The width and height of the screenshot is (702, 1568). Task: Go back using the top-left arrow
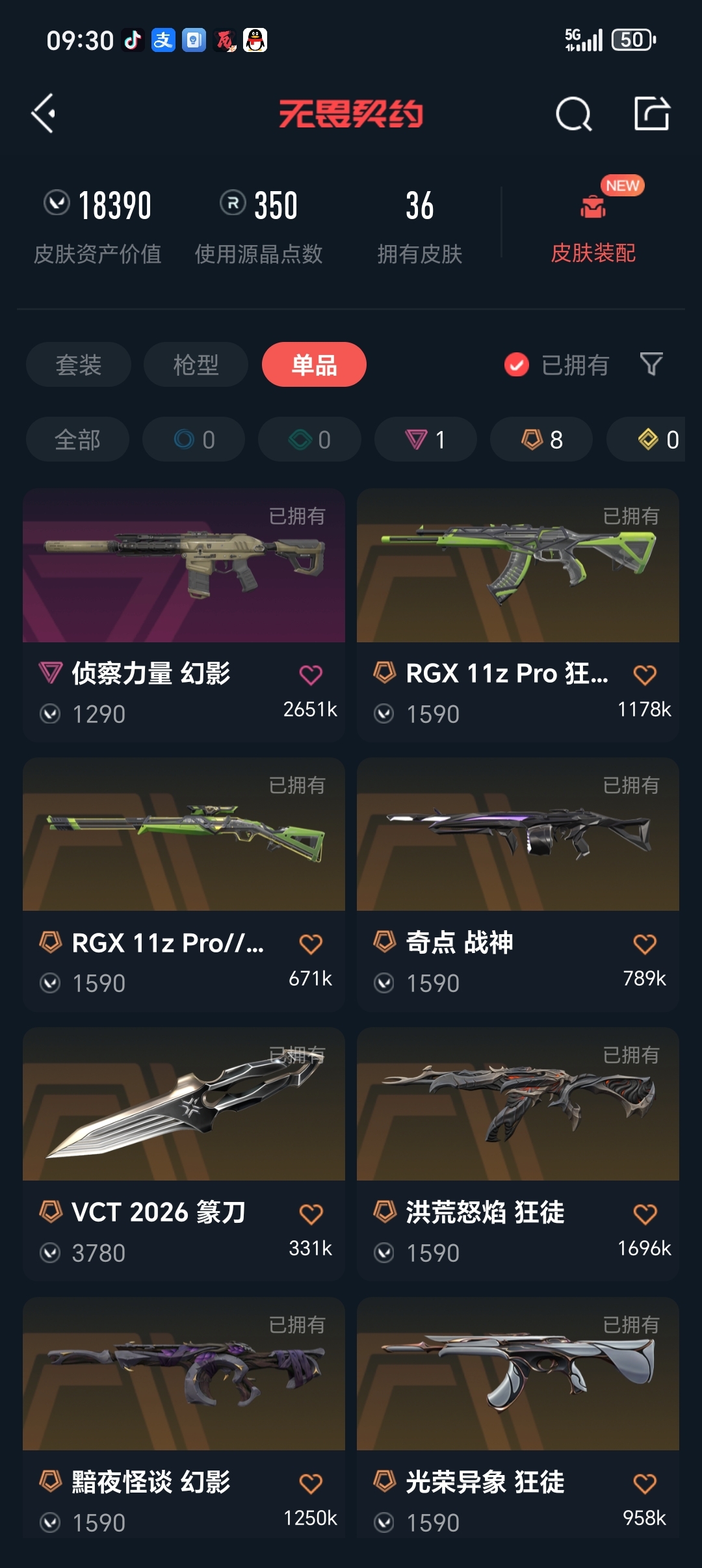43,114
